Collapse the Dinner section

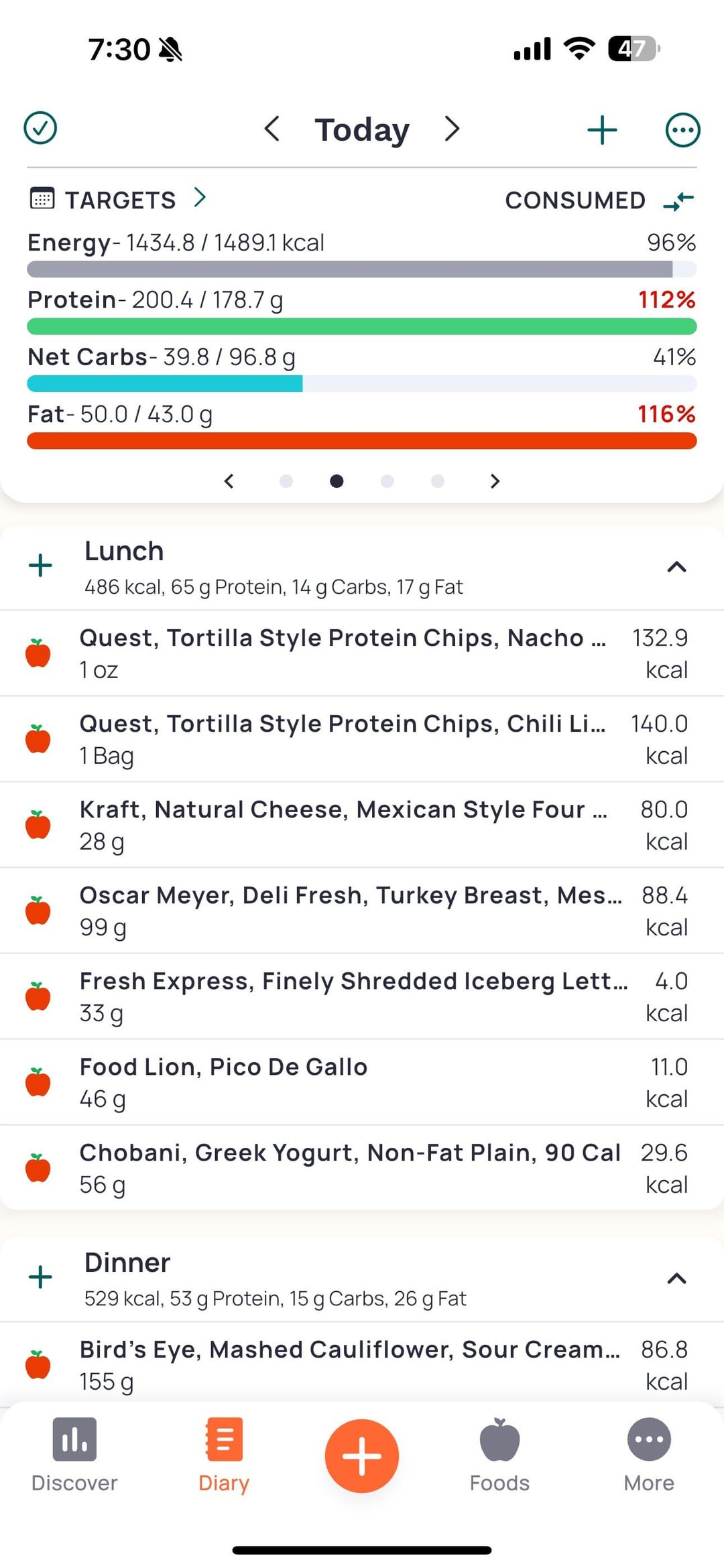[x=677, y=1279]
